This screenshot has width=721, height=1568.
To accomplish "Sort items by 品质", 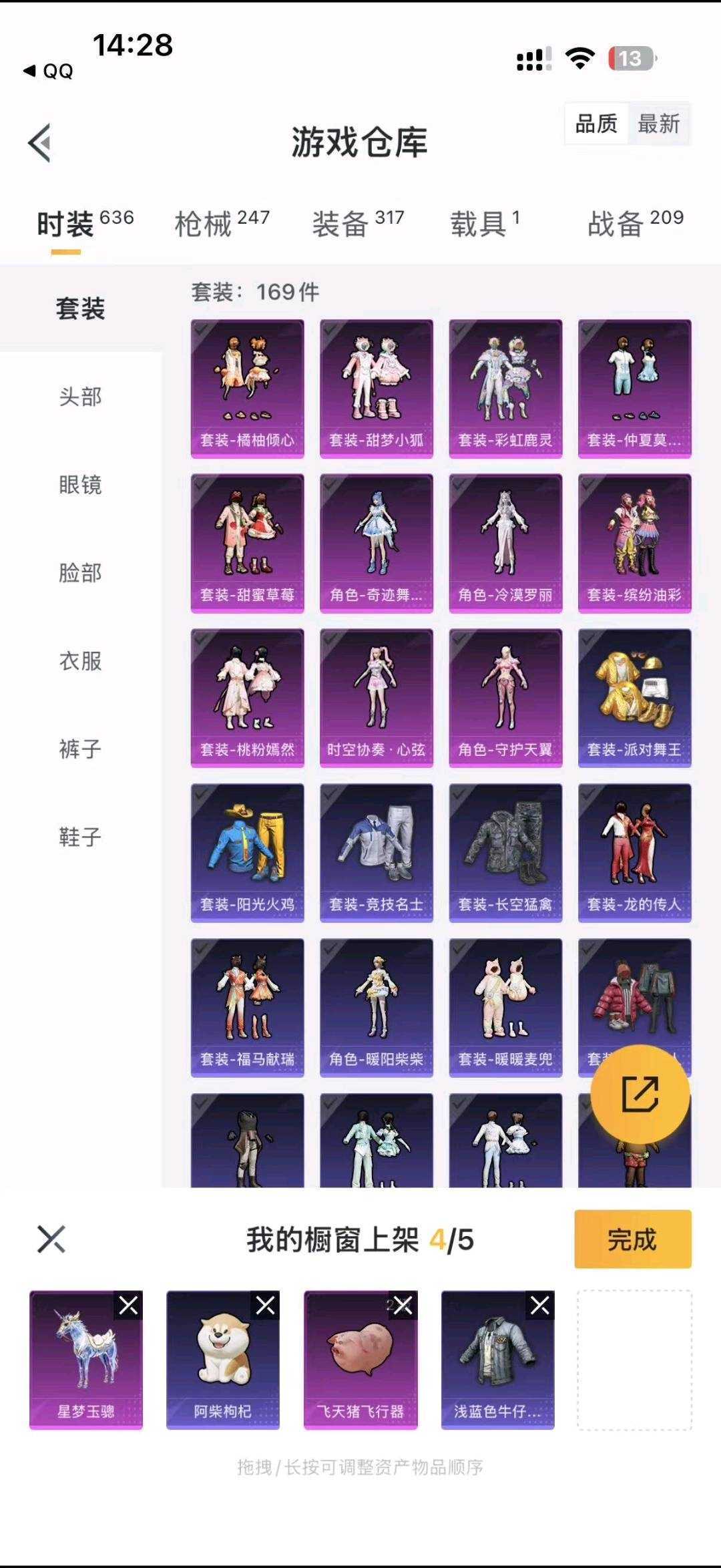I will point(597,124).
